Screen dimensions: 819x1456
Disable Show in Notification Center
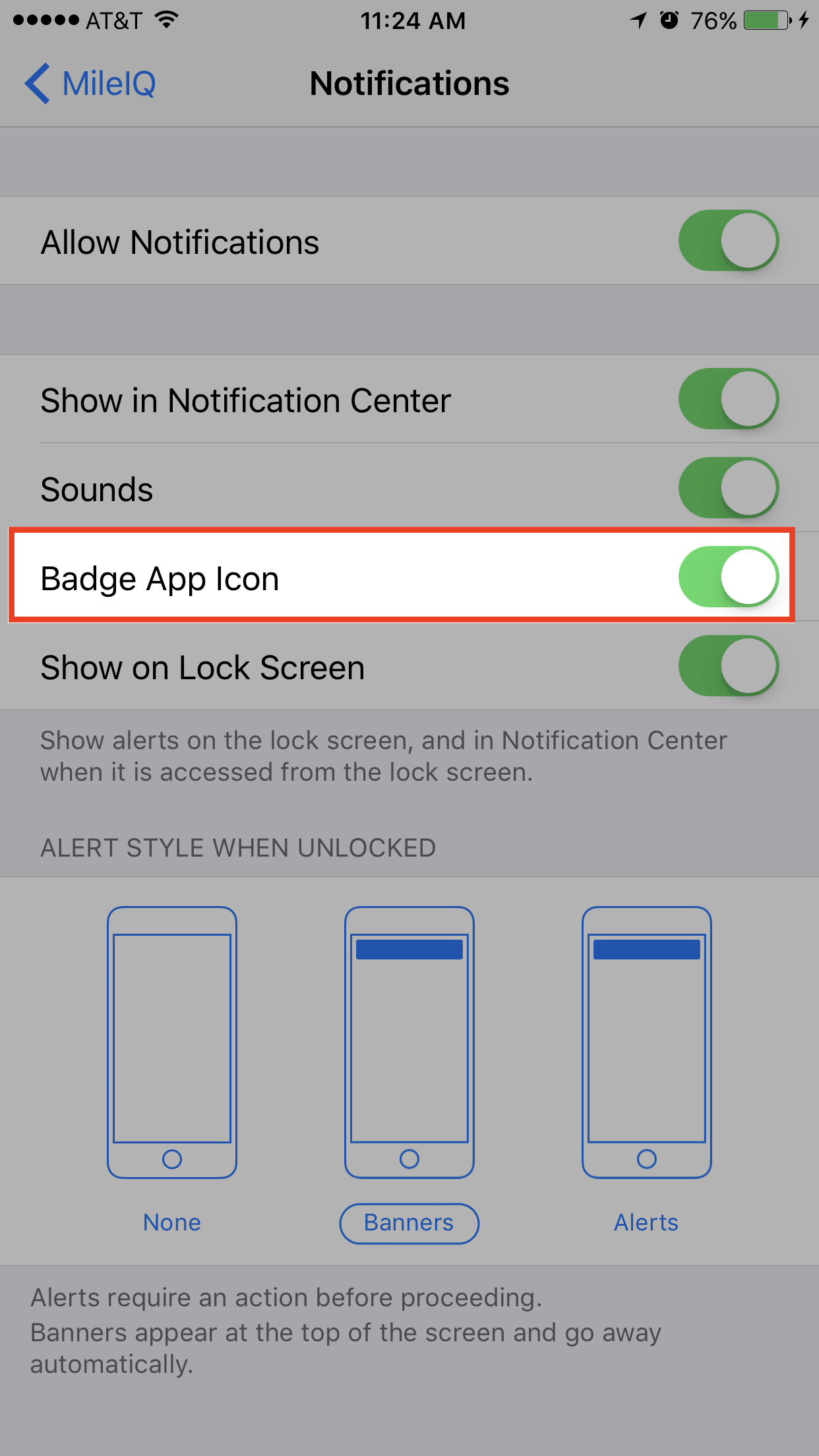729,399
